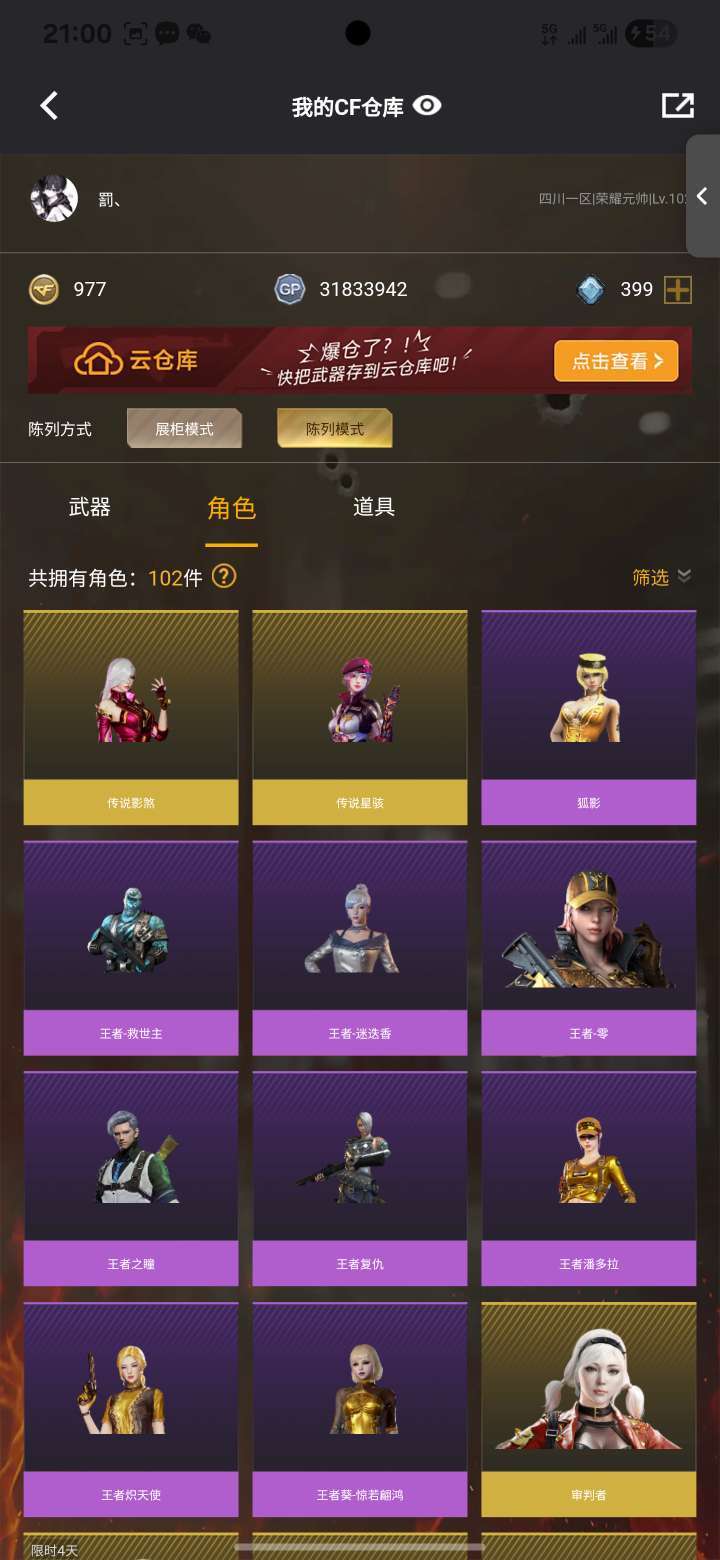Open the 传说影煞 character card
The image size is (720, 1560).
[x=131, y=717]
